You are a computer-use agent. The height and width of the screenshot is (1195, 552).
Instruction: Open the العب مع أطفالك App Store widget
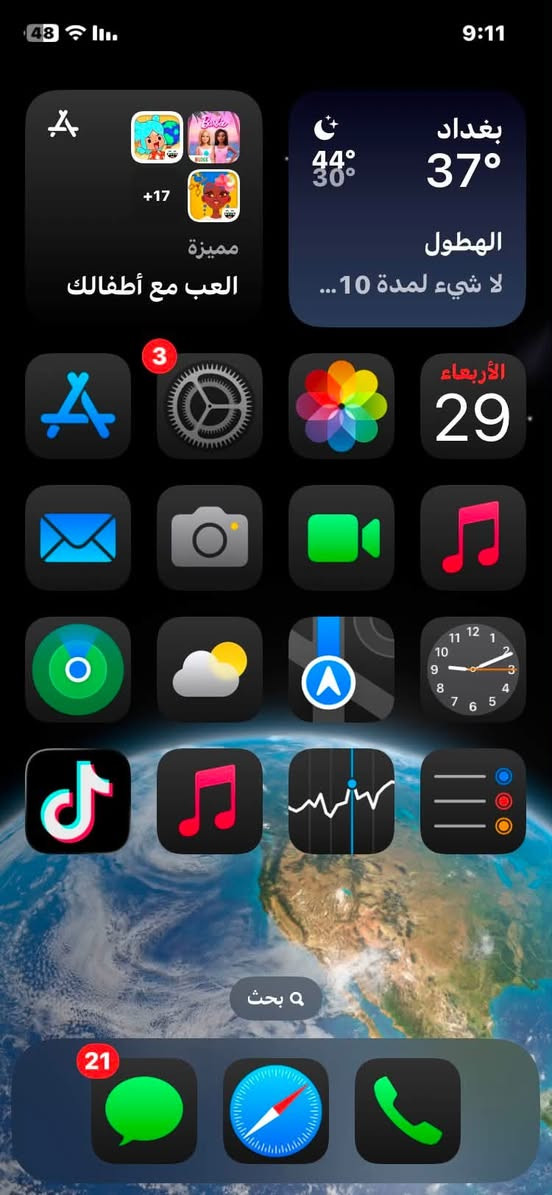(x=144, y=209)
